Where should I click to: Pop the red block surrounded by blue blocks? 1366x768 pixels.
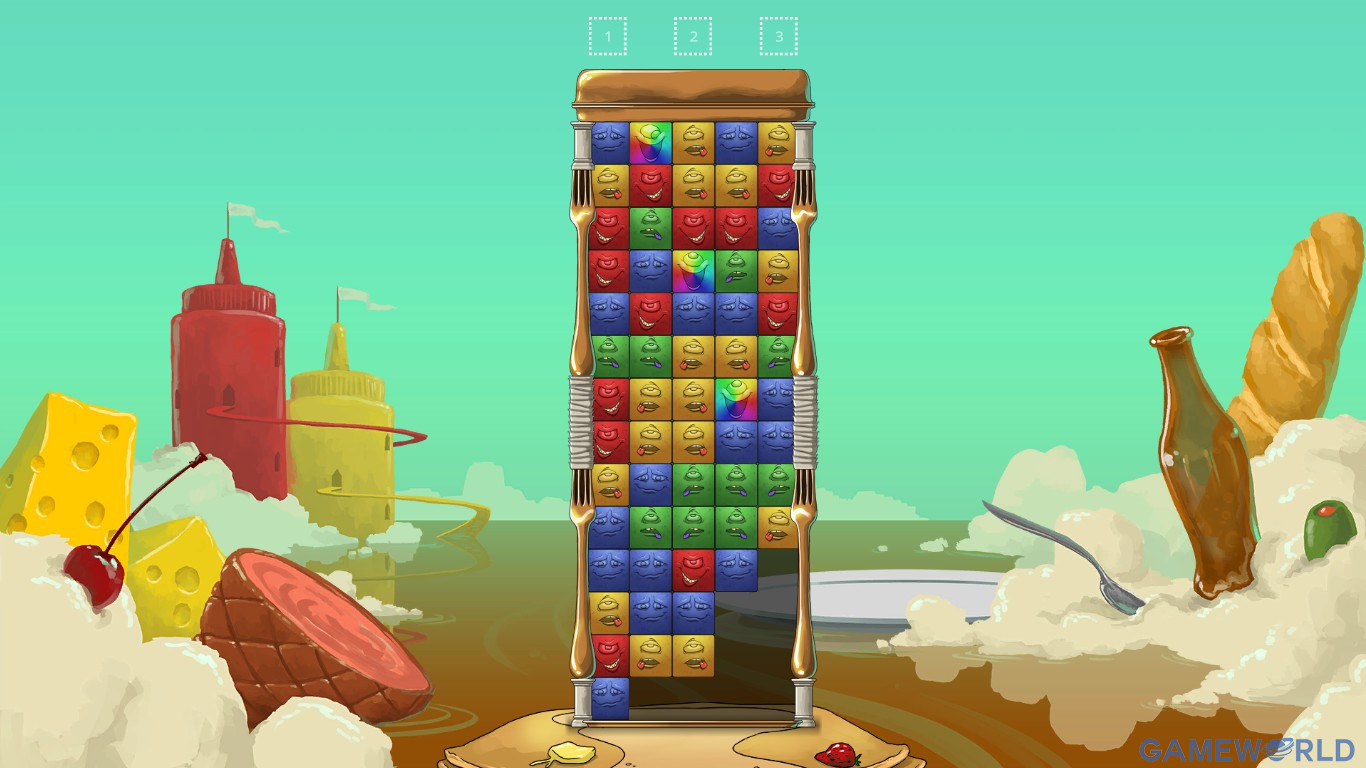coord(693,569)
